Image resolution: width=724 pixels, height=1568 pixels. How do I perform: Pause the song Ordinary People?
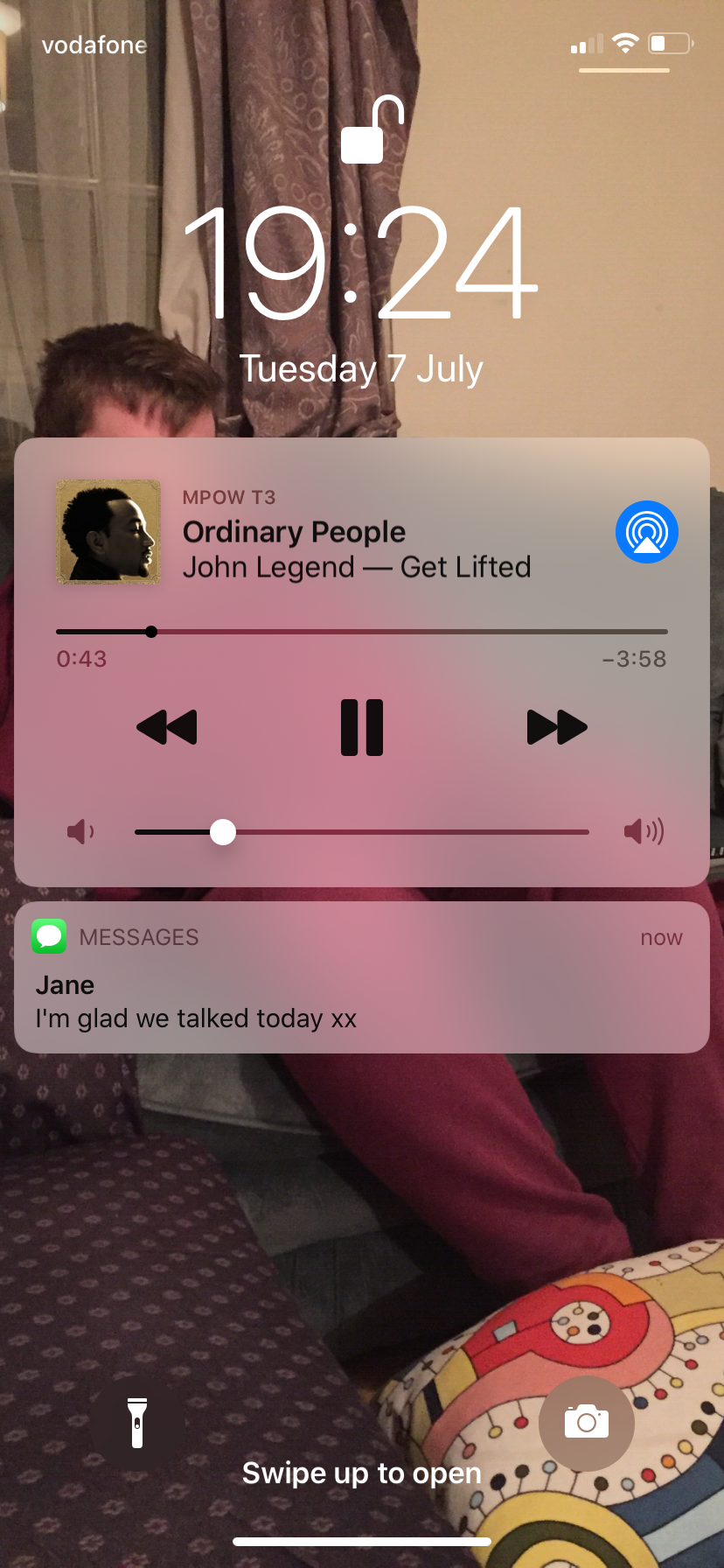362,727
